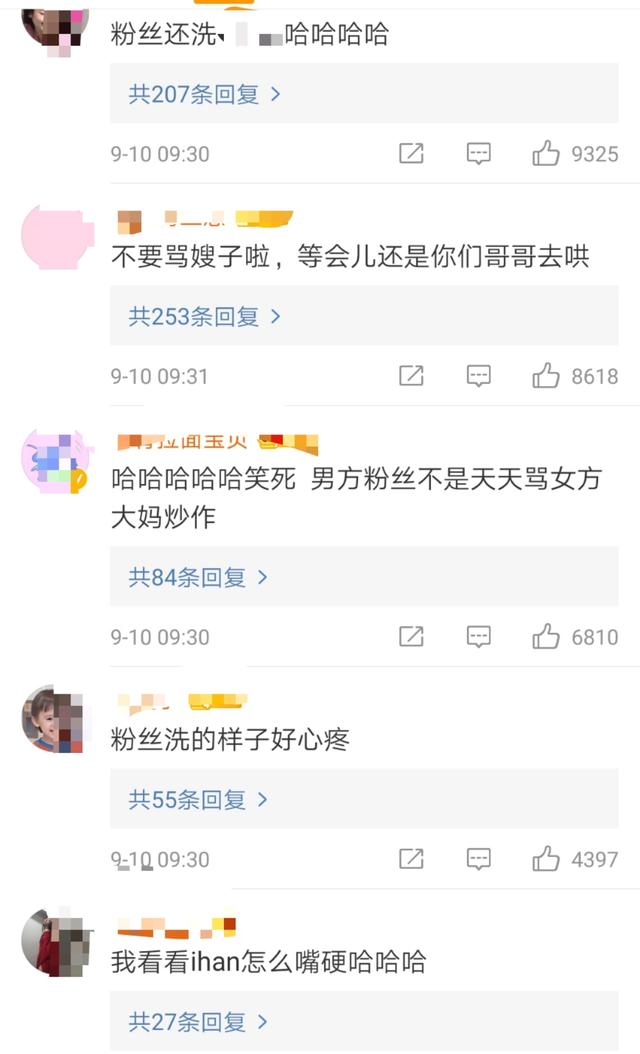640x1054 pixels.
Task: Repost the comment with 4397 likes
Action: coord(411,858)
